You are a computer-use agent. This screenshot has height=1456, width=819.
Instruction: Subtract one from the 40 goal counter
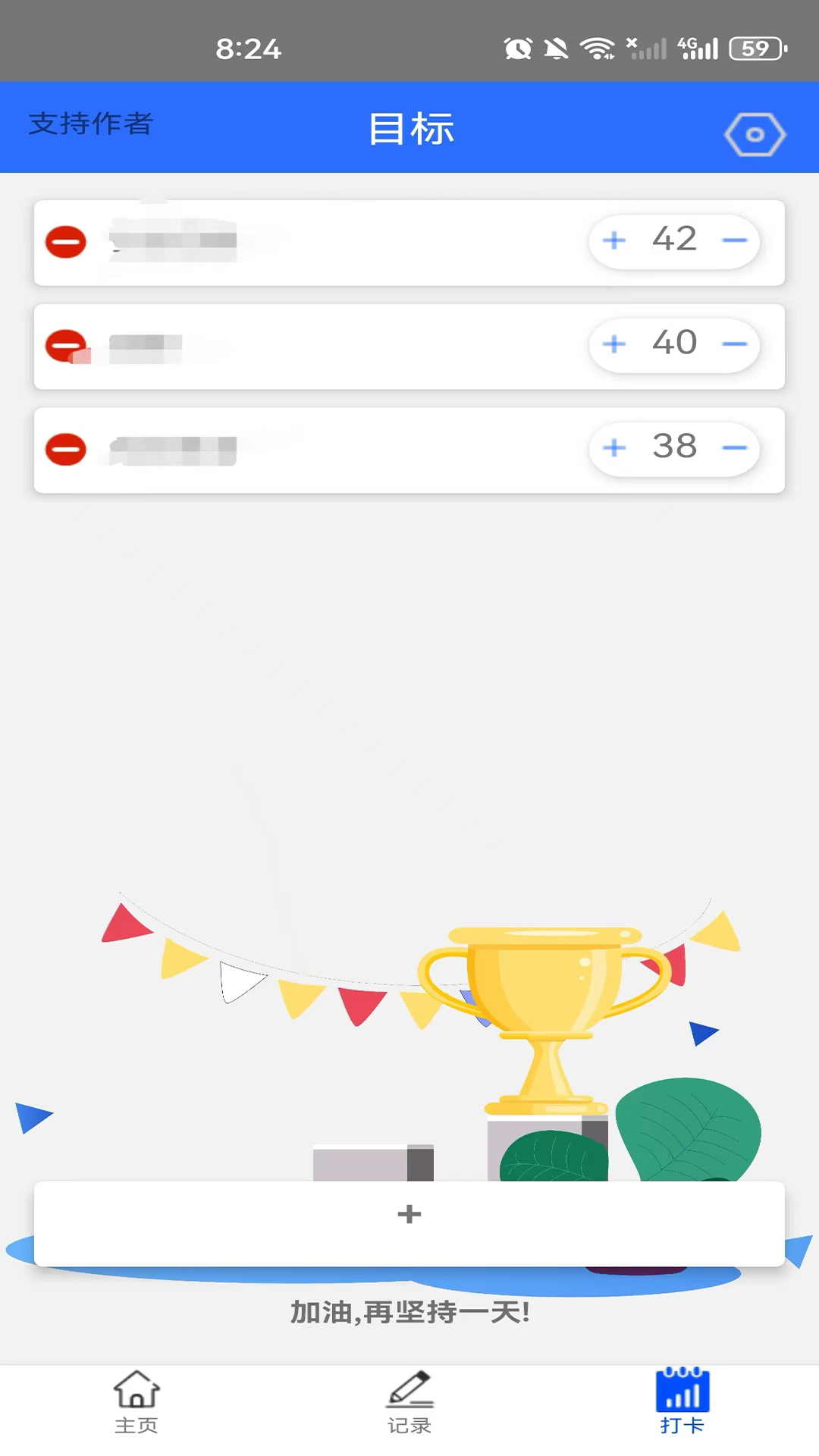pyautogui.click(x=734, y=345)
